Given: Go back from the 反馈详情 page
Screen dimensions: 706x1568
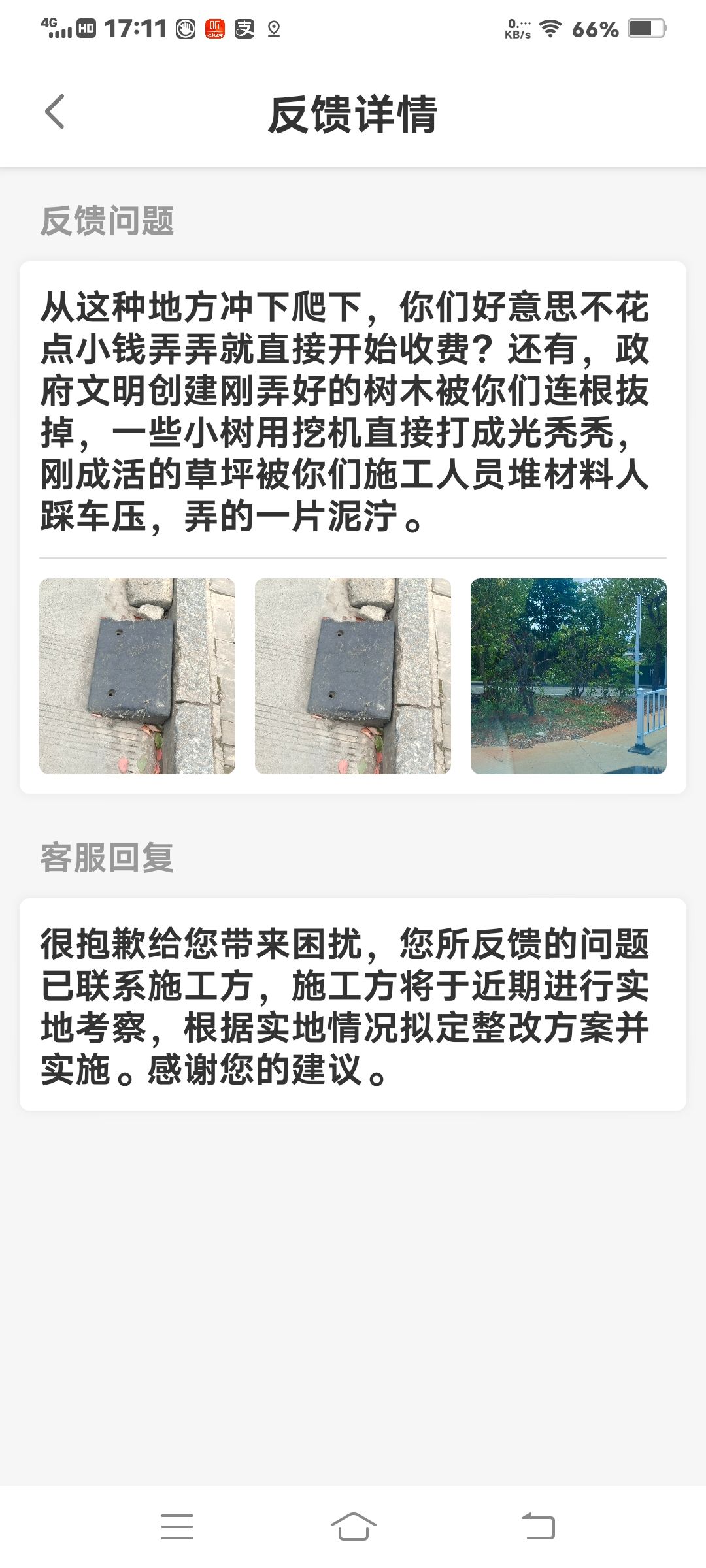Looking at the screenshot, I should click(55, 112).
